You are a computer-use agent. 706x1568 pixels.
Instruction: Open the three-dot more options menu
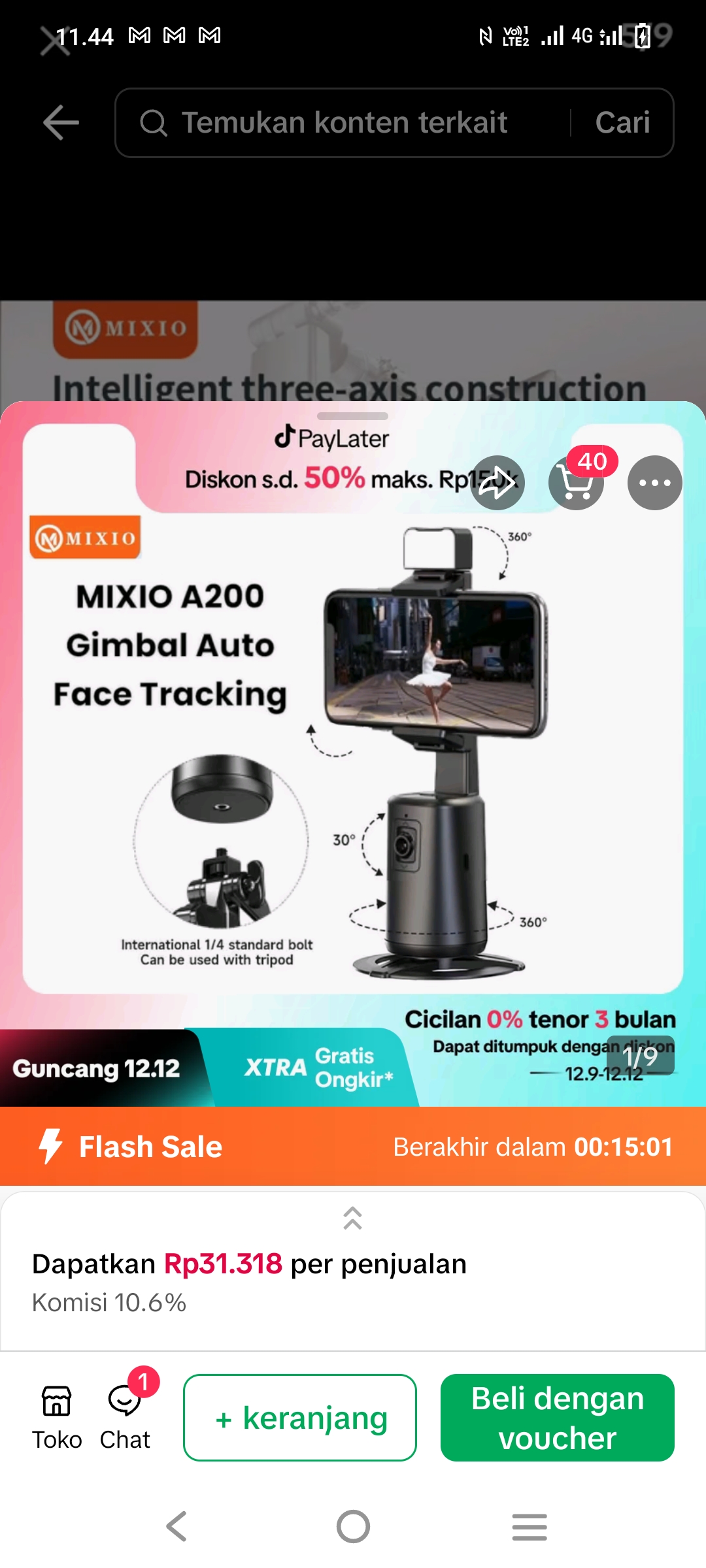click(654, 483)
